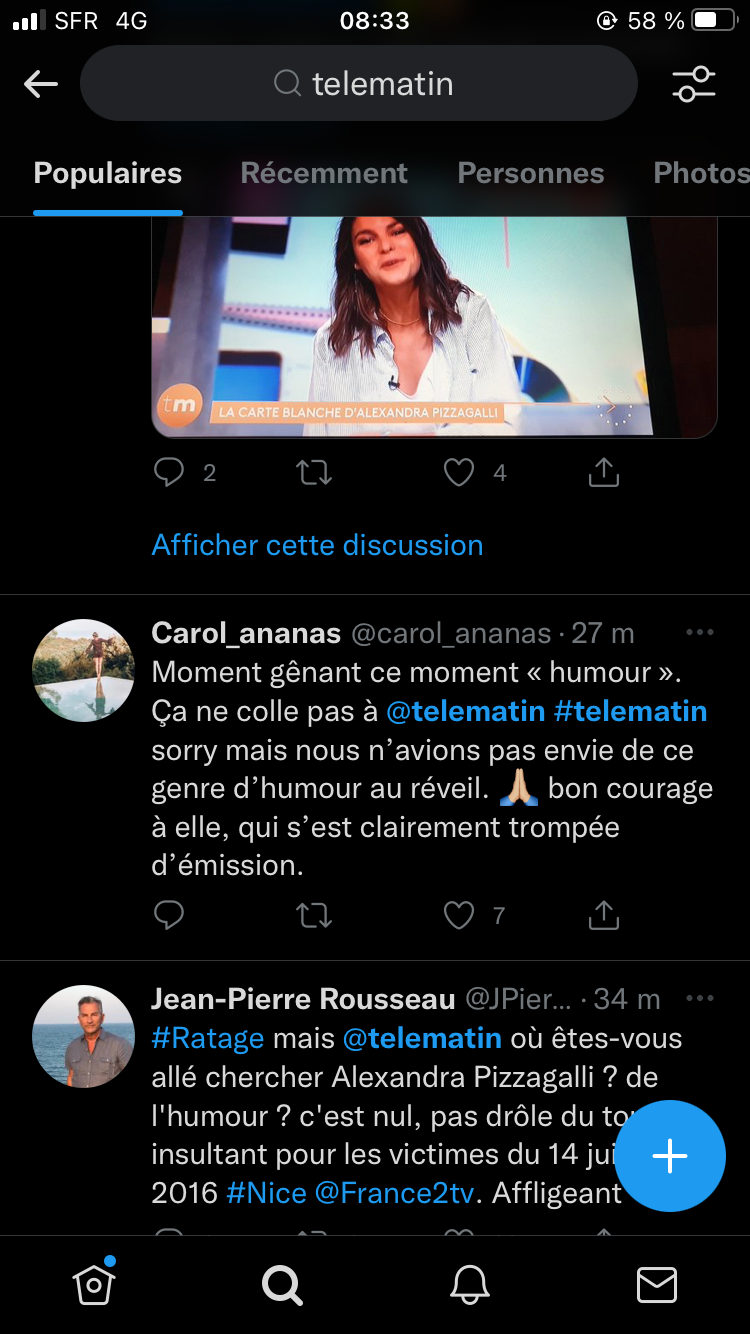Open overflow menu on Carol_ananas's tweet
This screenshot has width=750, height=1334.
click(x=700, y=633)
